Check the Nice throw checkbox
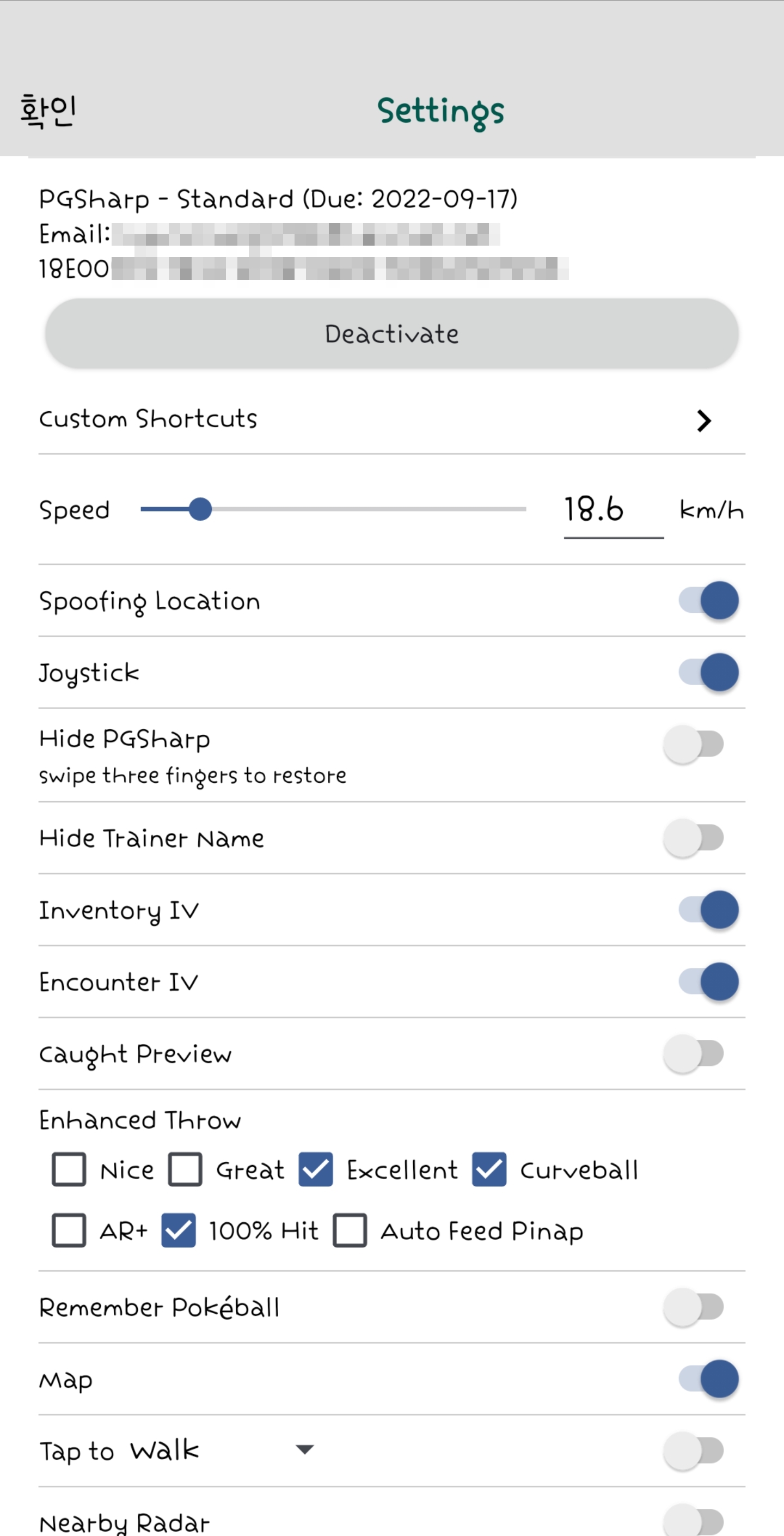This screenshot has width=784, height=1536. [69, 1169]
